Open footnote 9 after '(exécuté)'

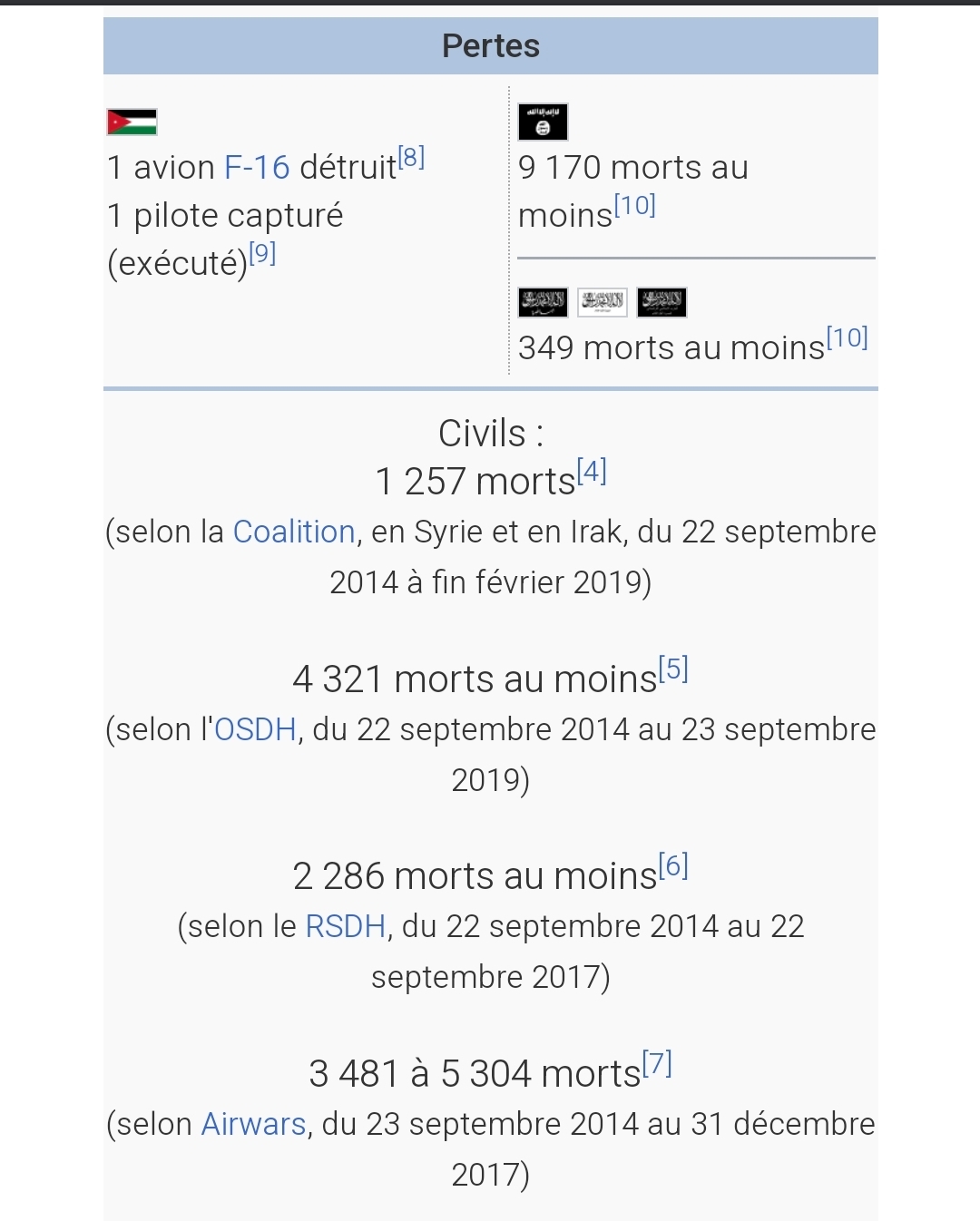coord(262,253)
